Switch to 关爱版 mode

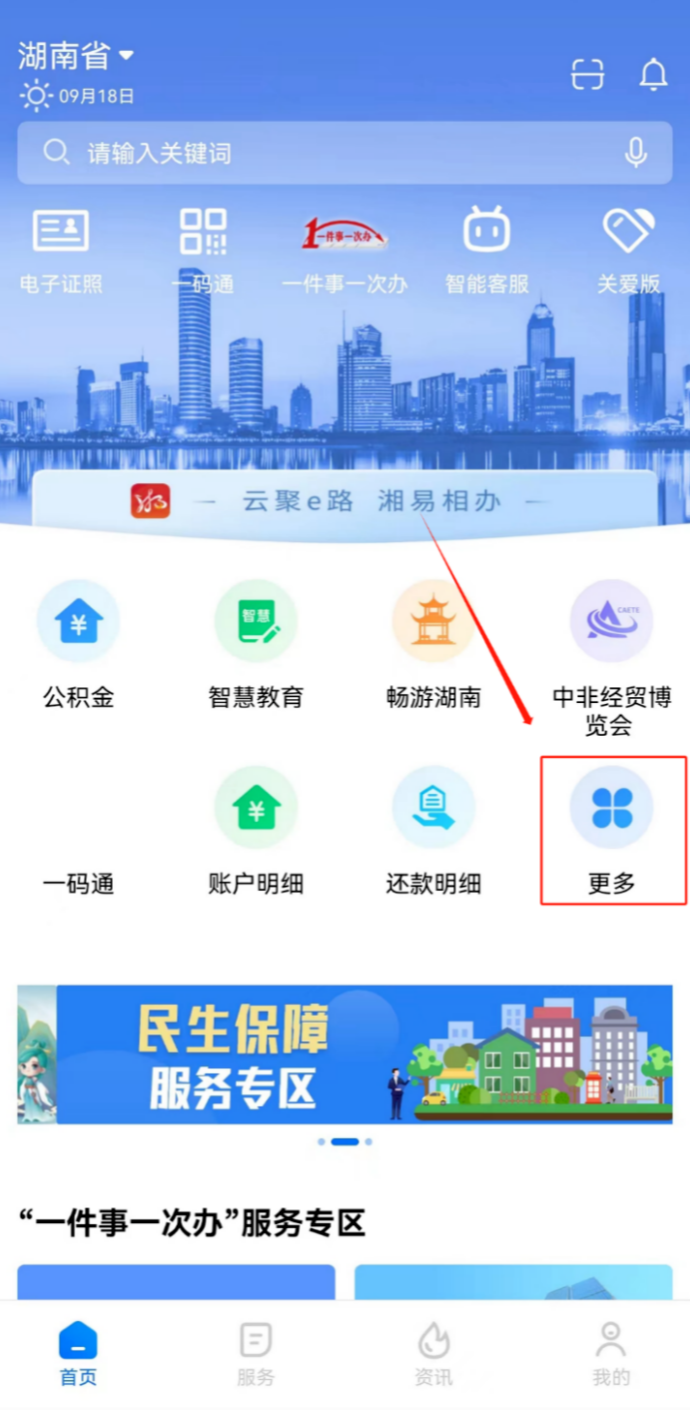(628, 251)
